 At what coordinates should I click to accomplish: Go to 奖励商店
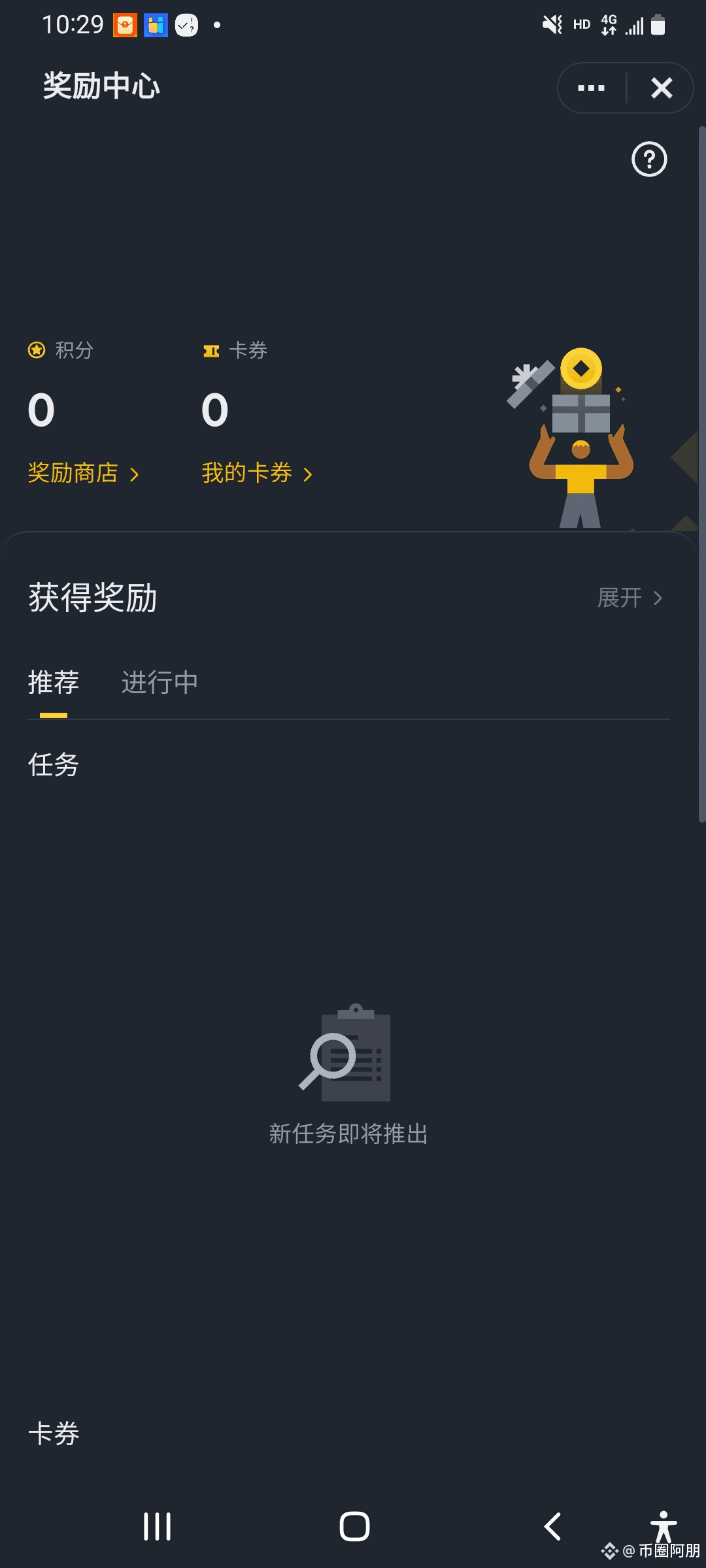coord(83,473)
